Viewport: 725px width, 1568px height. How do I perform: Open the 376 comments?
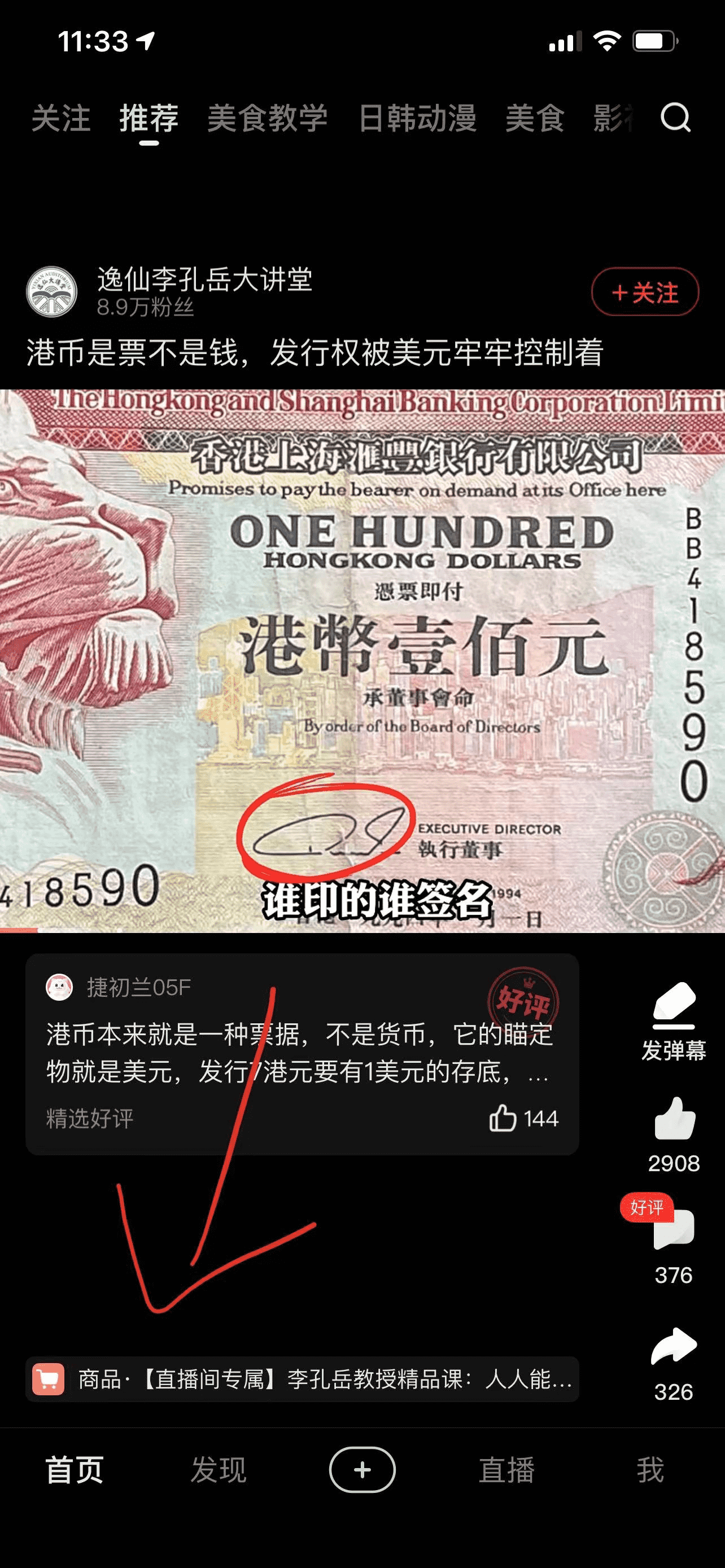click(673, 1229)
